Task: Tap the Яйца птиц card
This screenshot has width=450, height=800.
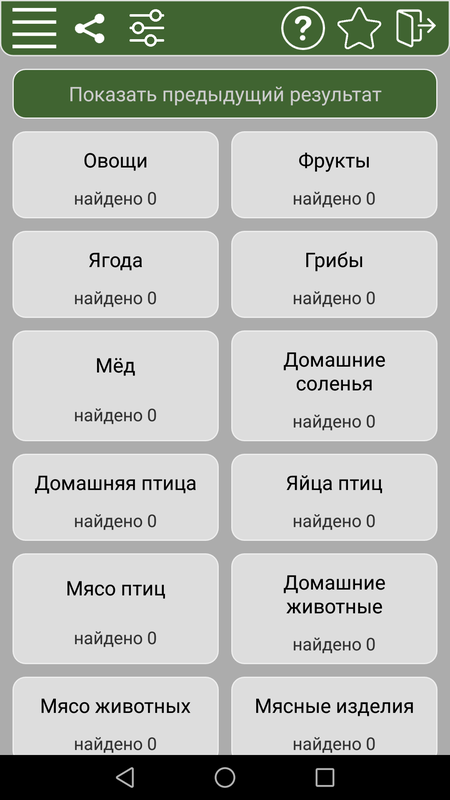Action: [334, 497]
